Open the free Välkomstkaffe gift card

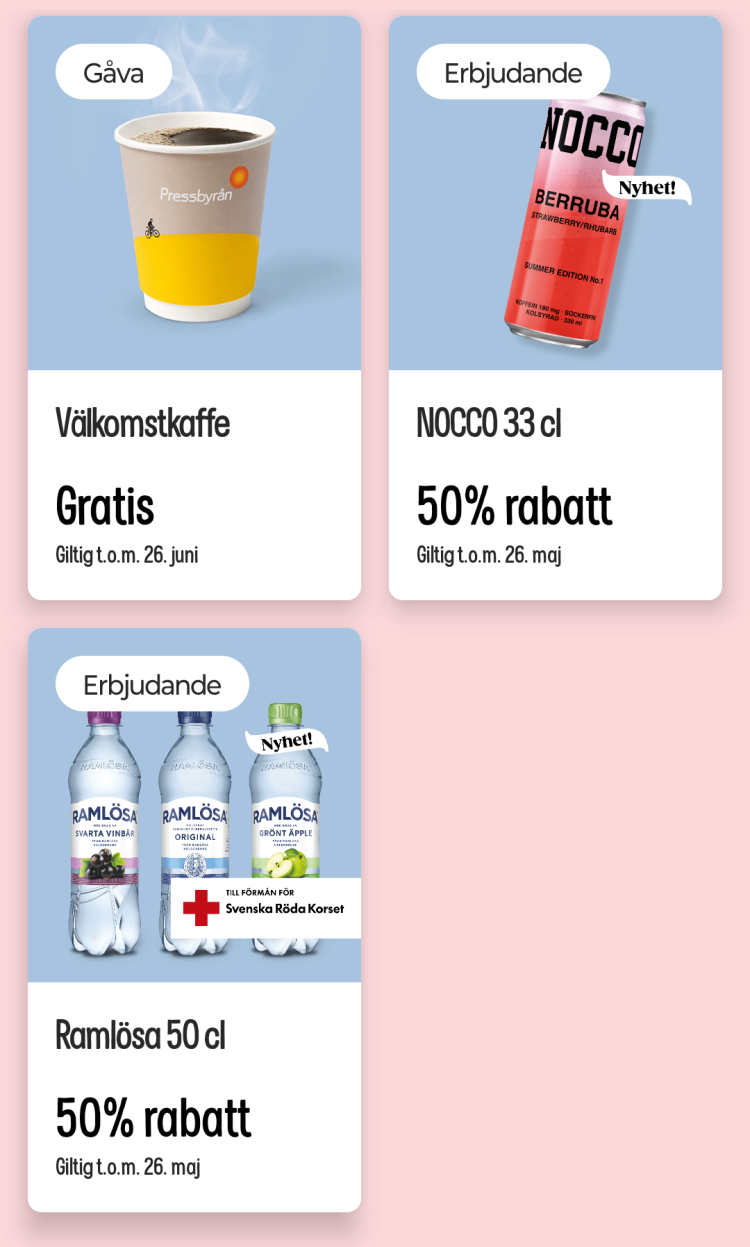pyautogui.click(x=194, y=308)
